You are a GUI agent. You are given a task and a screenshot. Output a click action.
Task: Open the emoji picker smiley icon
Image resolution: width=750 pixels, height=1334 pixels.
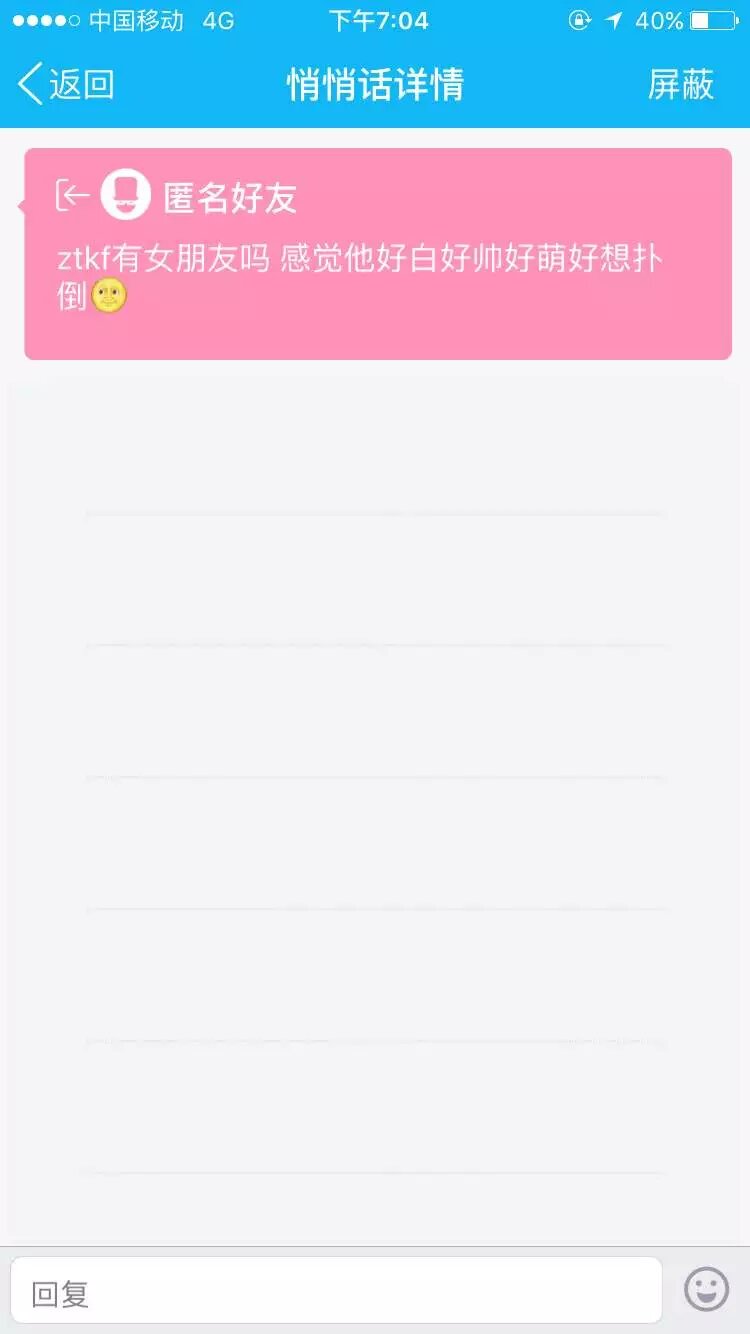click(x=706, y=1289)
